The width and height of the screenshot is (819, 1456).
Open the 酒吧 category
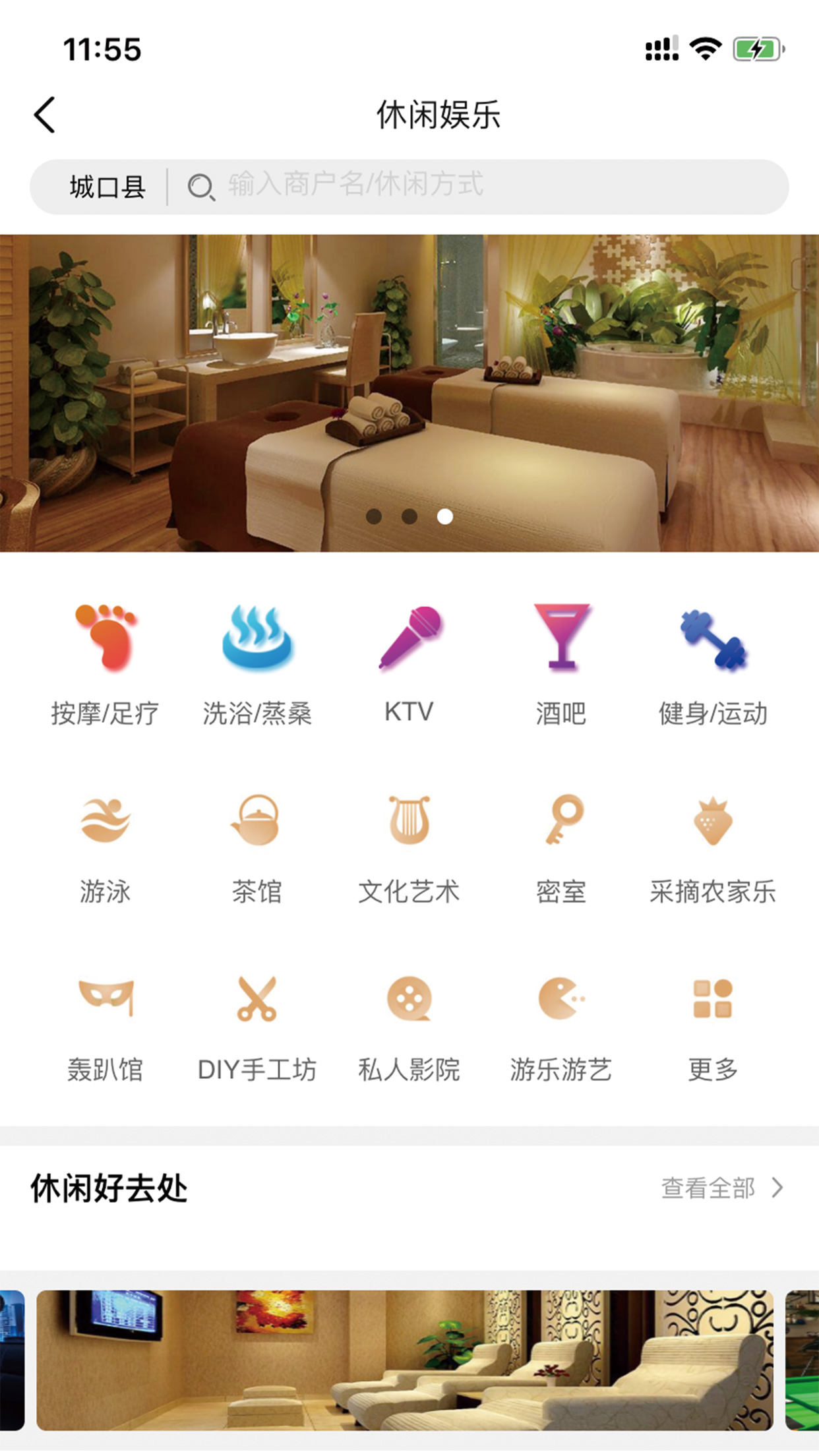coord(561,664)
